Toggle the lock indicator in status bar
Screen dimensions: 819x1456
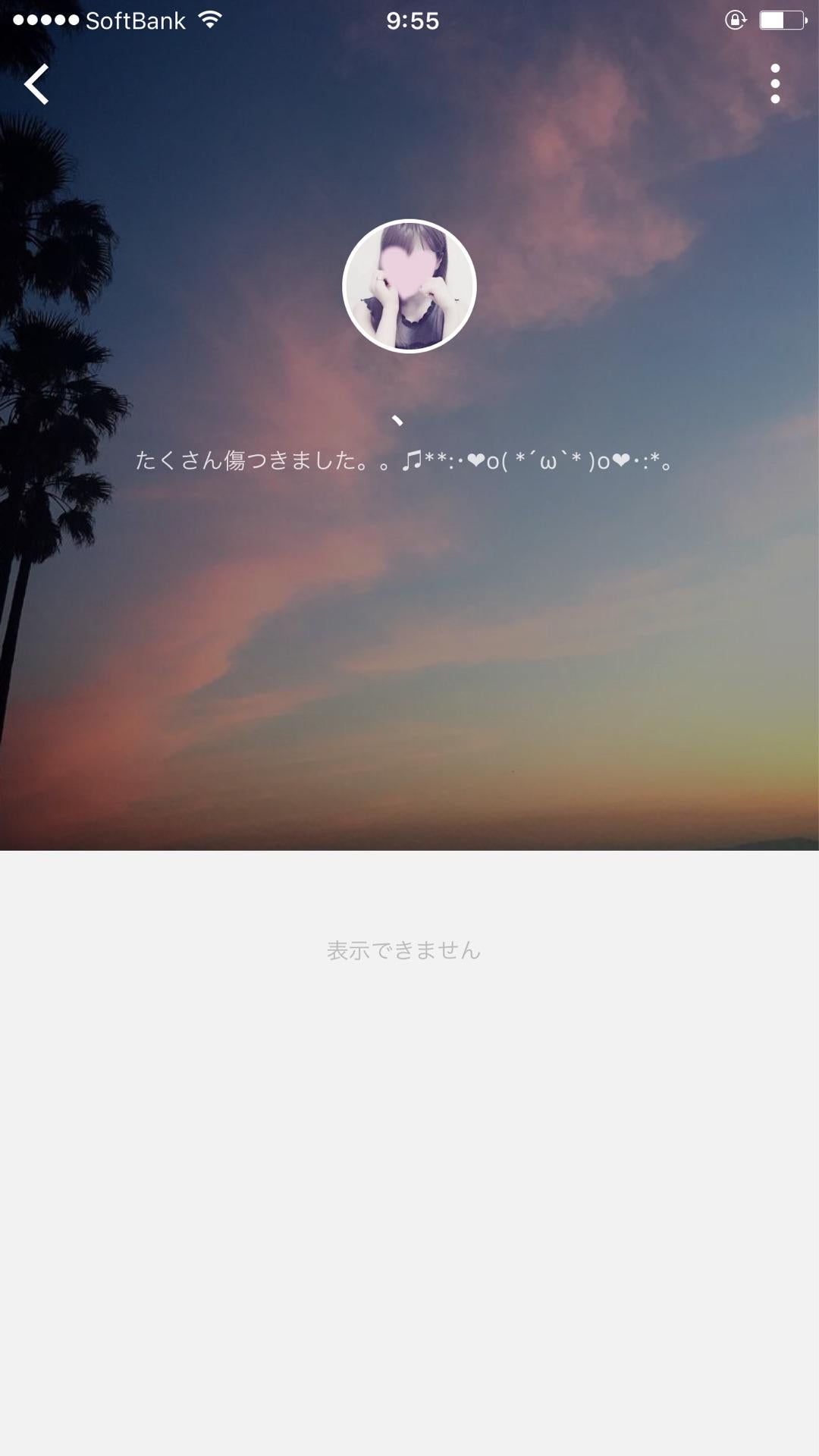pos(734,20)
